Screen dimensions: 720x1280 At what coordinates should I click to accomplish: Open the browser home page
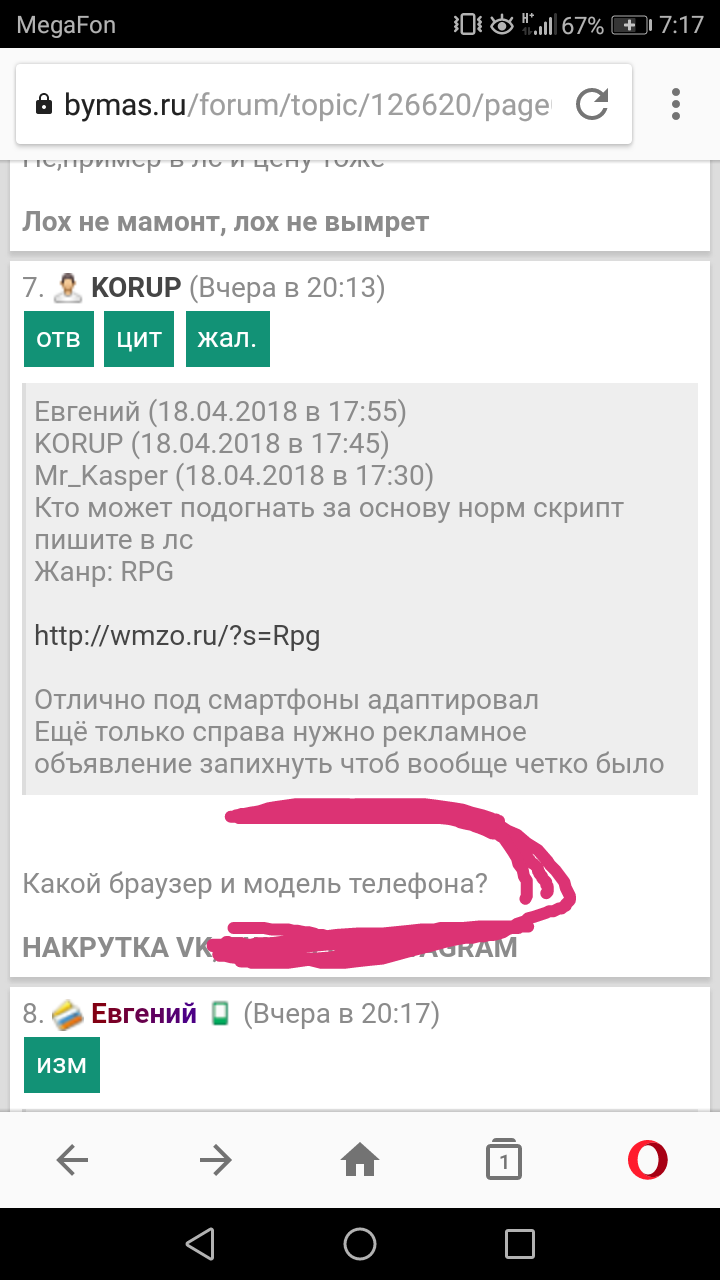pos(360,1160)
